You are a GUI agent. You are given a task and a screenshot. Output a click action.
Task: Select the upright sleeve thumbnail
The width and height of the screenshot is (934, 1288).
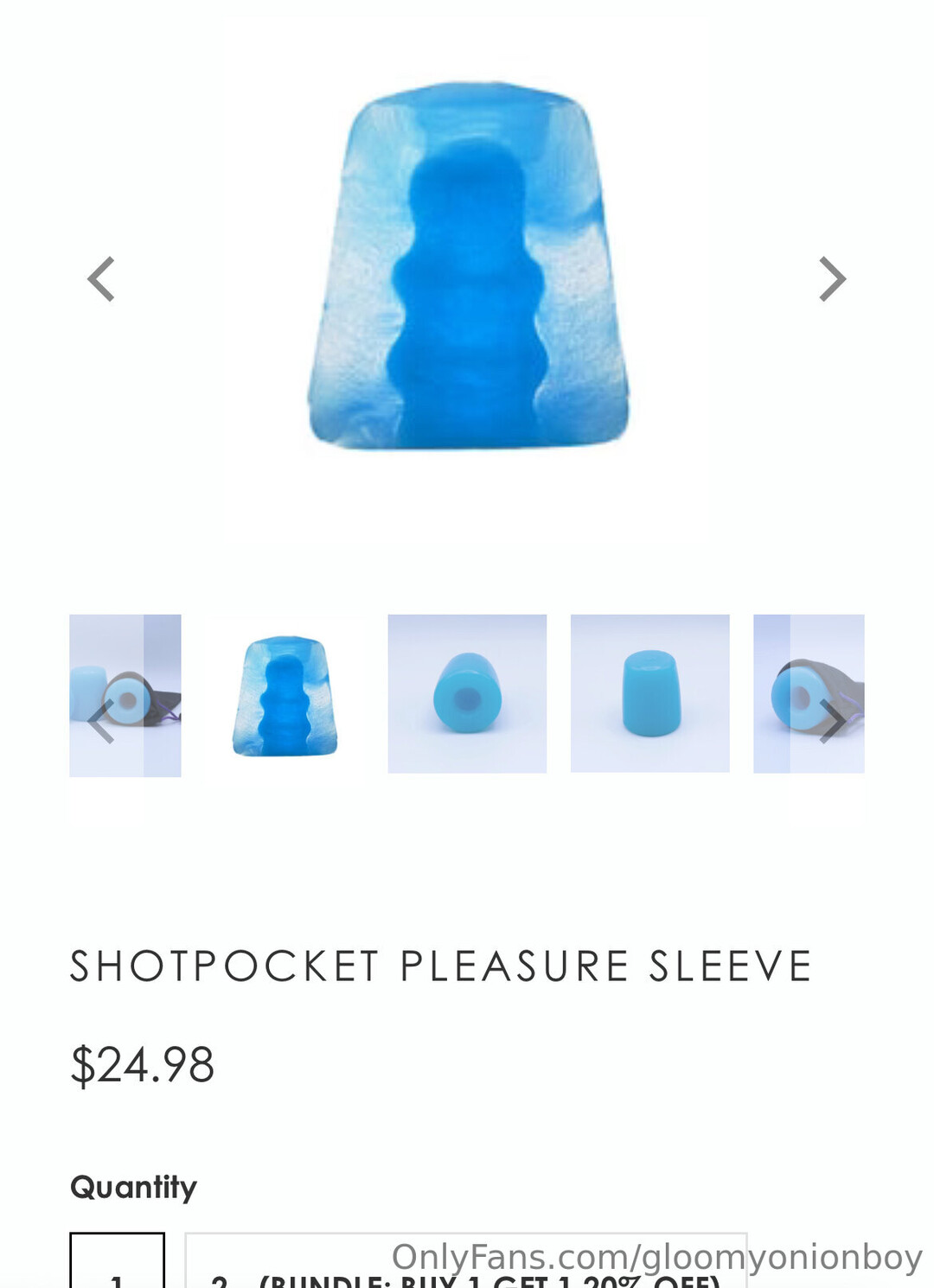click(649, 693)
